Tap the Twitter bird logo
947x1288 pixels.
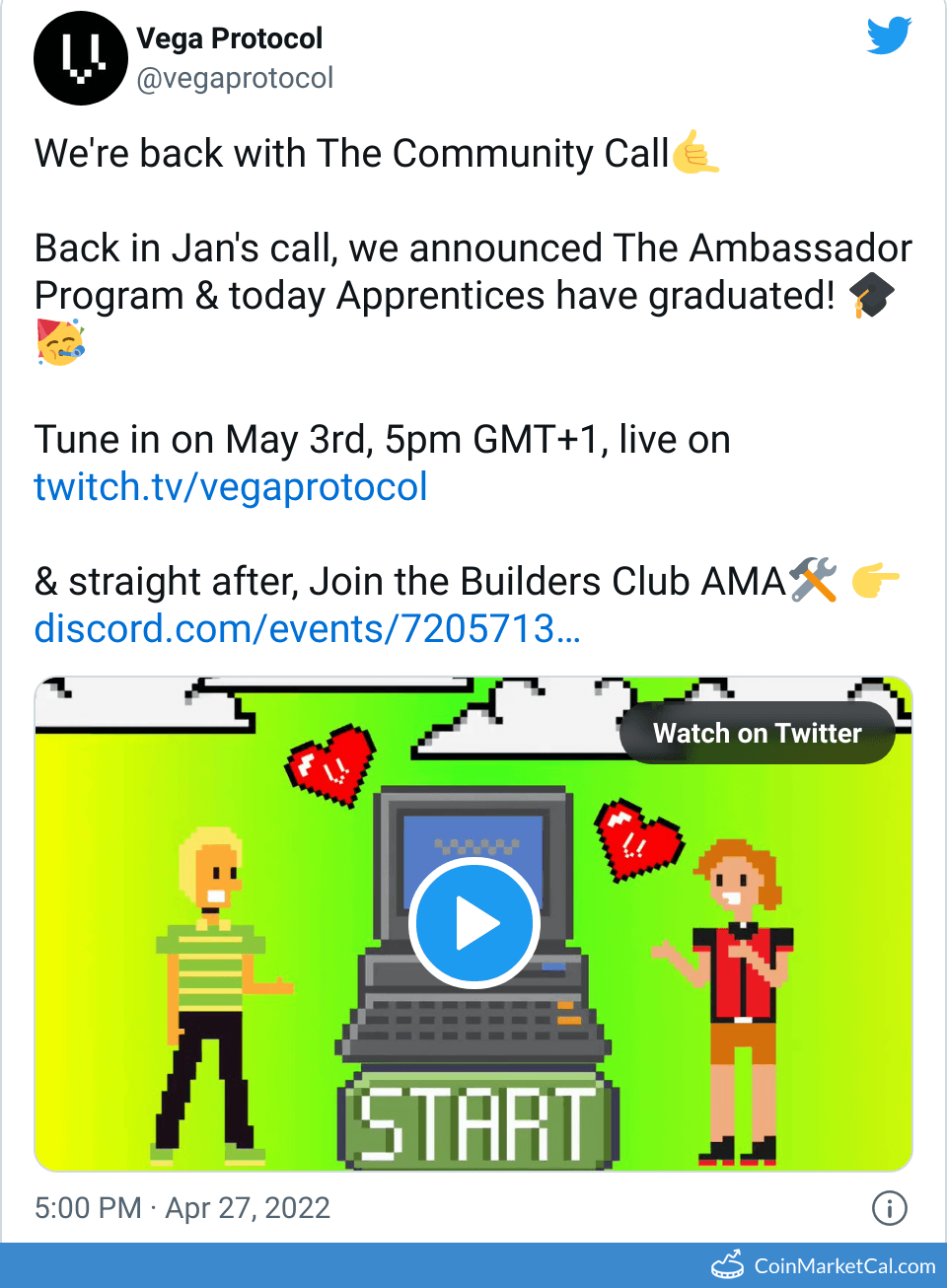pyautogui.click(x=888, y=36)
